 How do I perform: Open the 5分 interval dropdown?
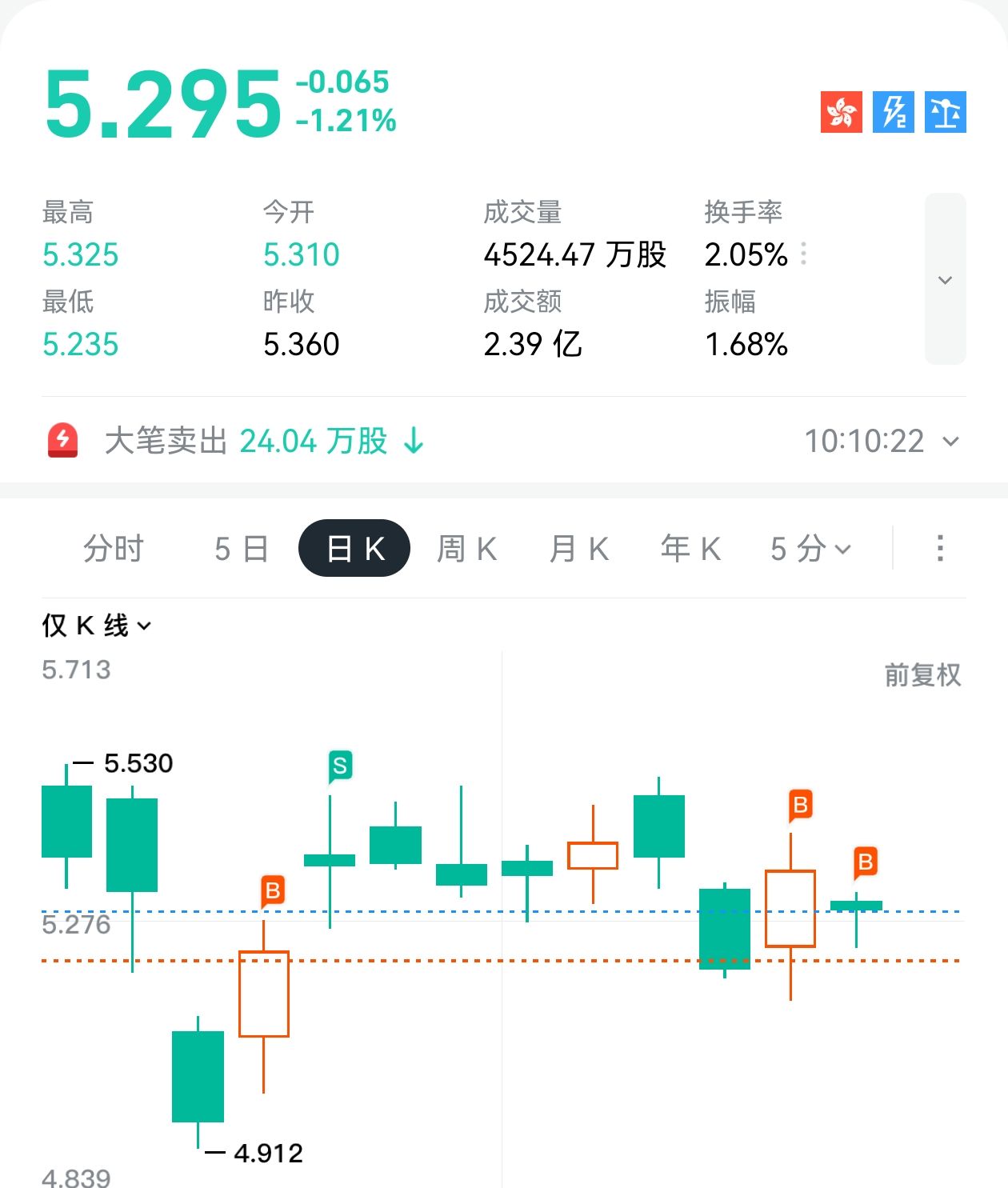(x=810, y=549)
